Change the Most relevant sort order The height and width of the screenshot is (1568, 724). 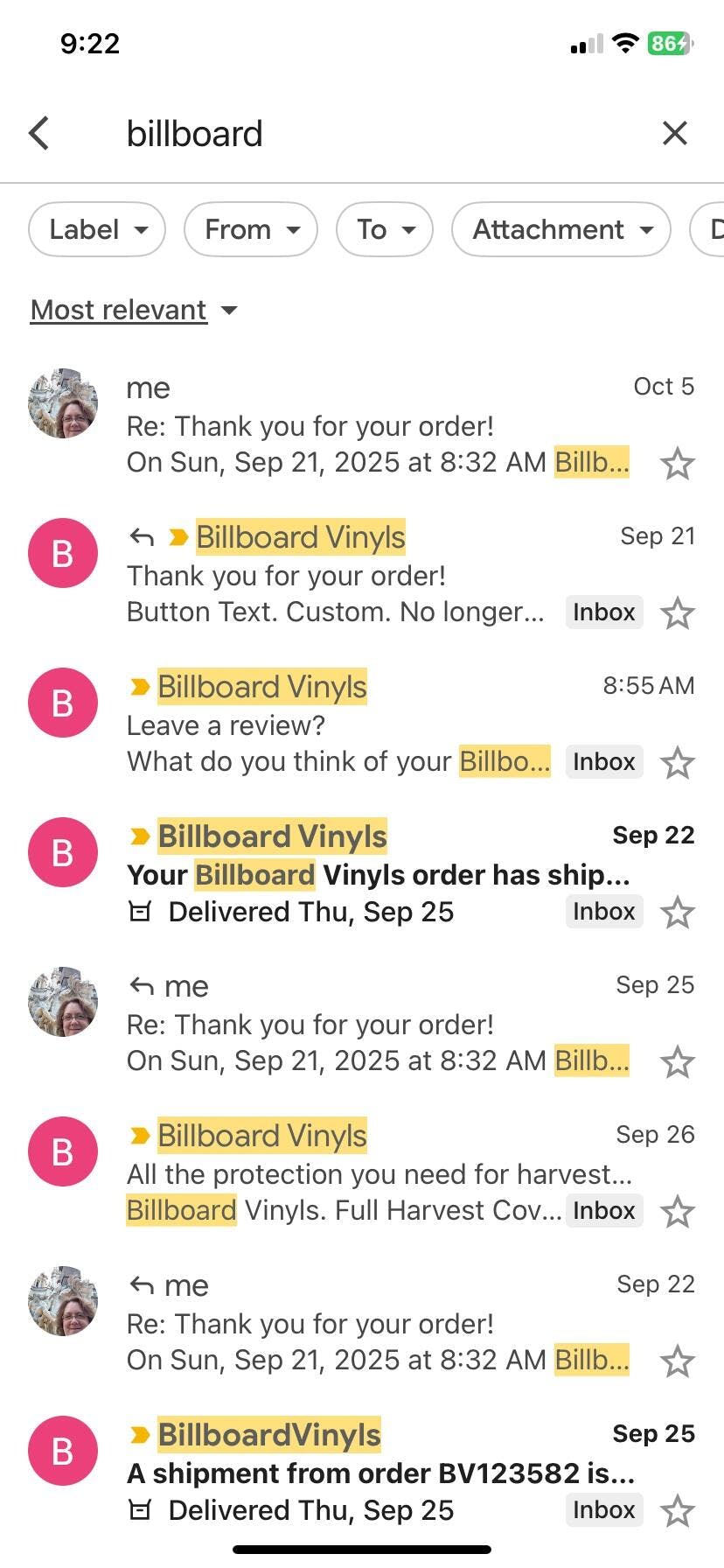click(134, 310)
